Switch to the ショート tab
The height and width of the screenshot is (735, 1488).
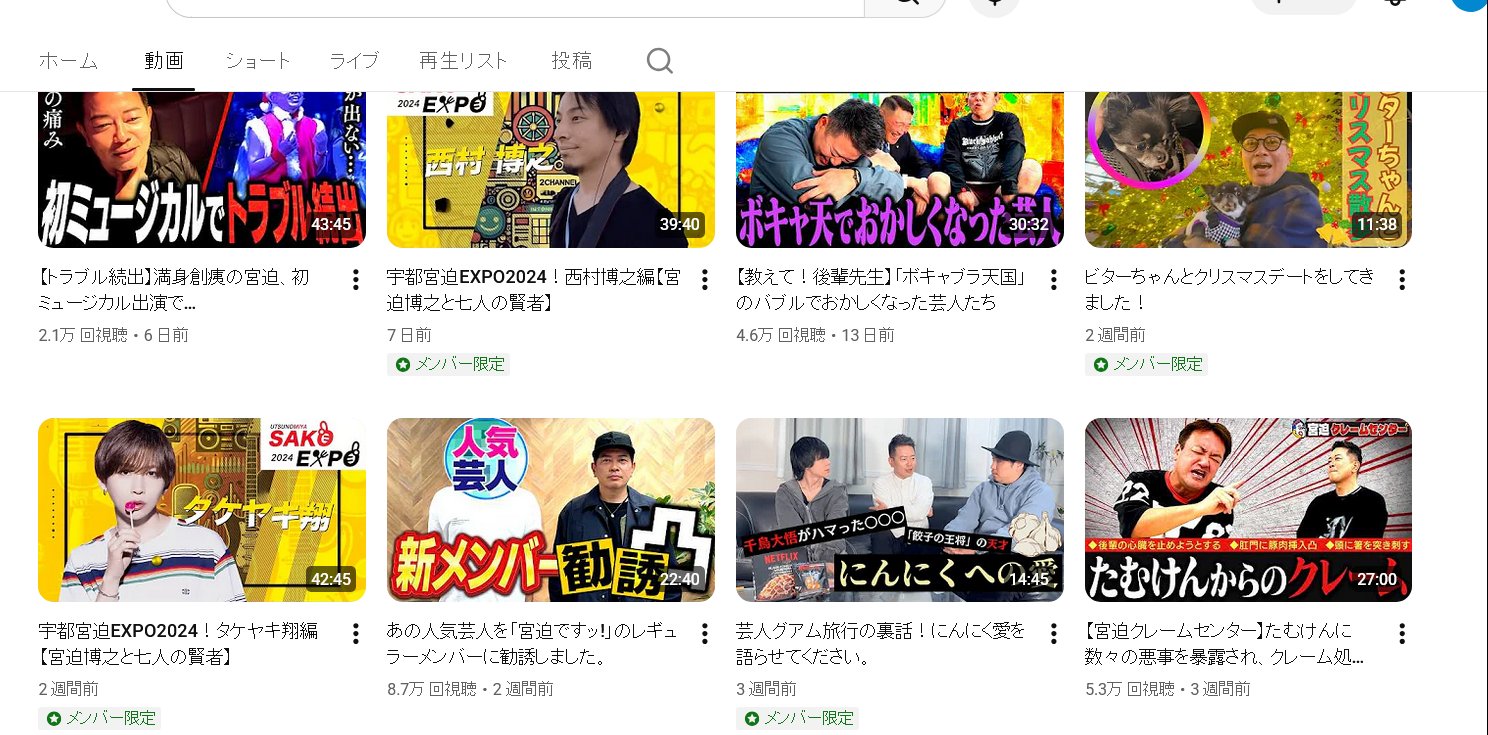257,61
